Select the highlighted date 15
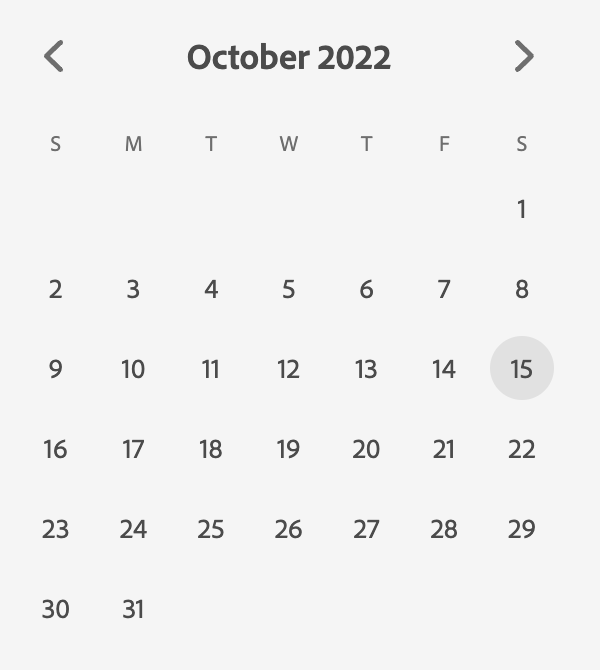The width and height of the screenshot is (600, 670). (x=521, y=368)
